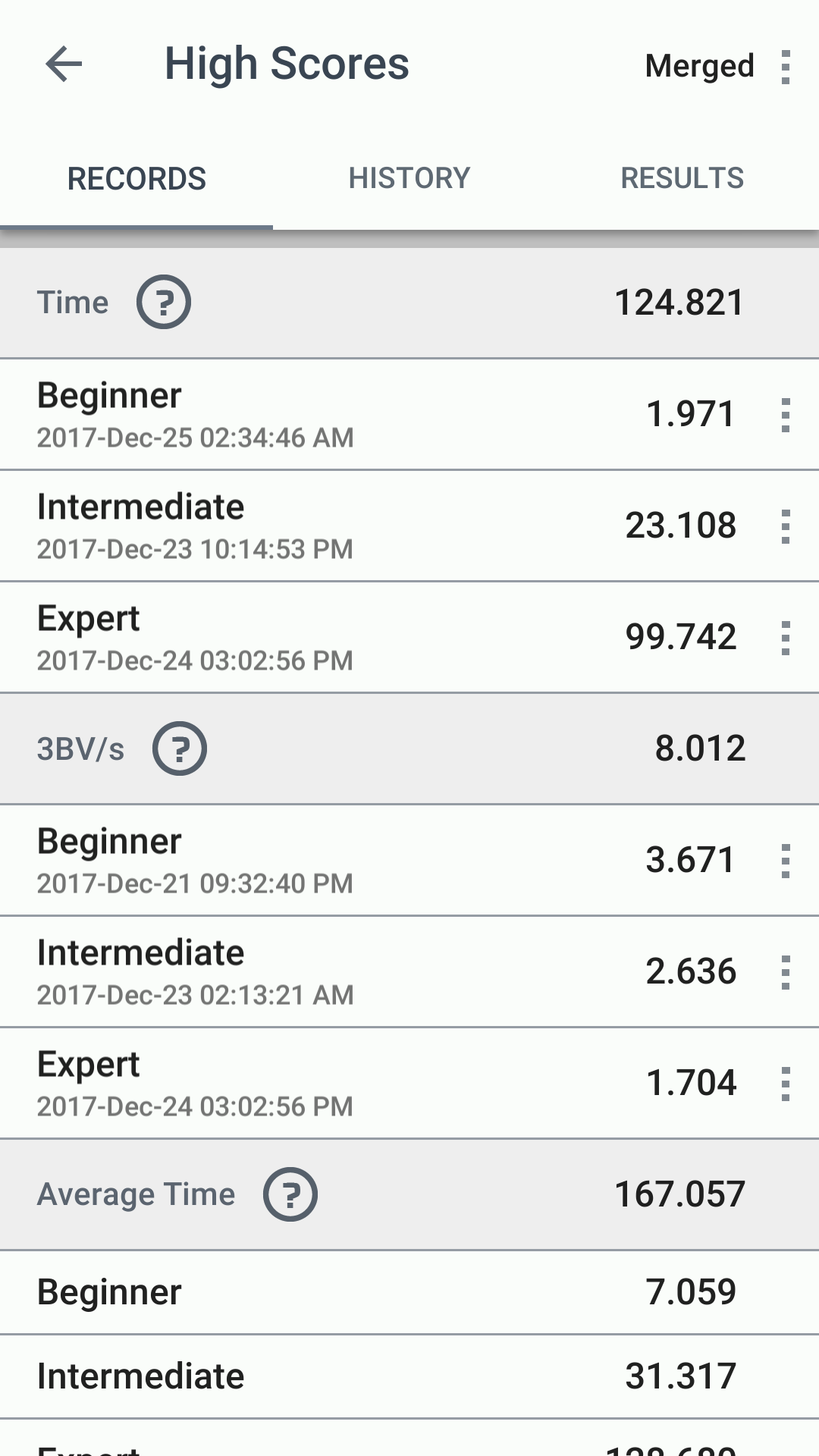The width and height of the screenshot is (819, 1456).
Task: Switch to the History tab
Action: coord(409,178)
